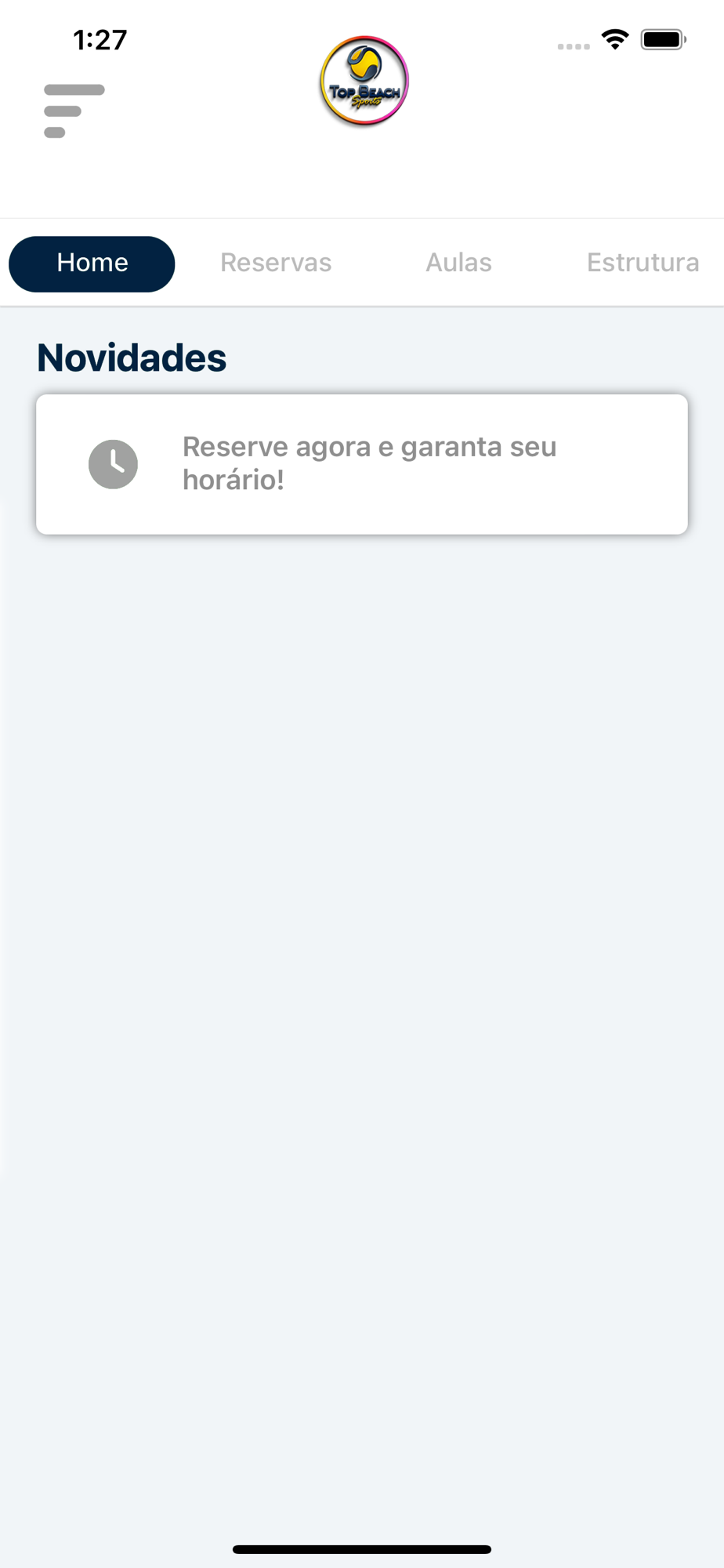
Task: Select the Home tab
Action: [92, 263]
